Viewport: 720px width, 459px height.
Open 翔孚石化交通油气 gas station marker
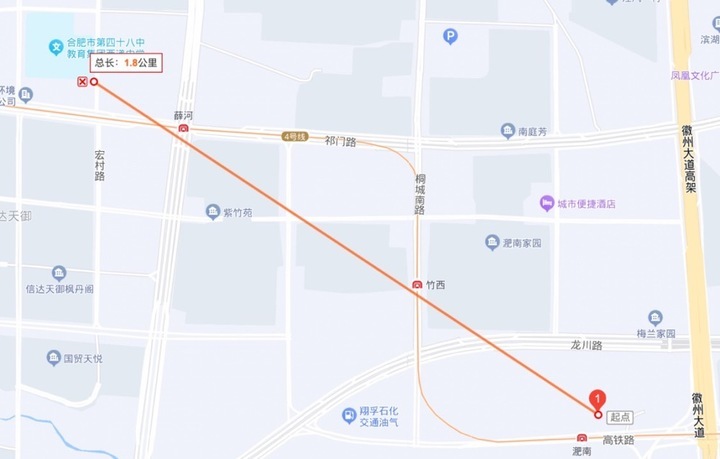click(347, 415)
